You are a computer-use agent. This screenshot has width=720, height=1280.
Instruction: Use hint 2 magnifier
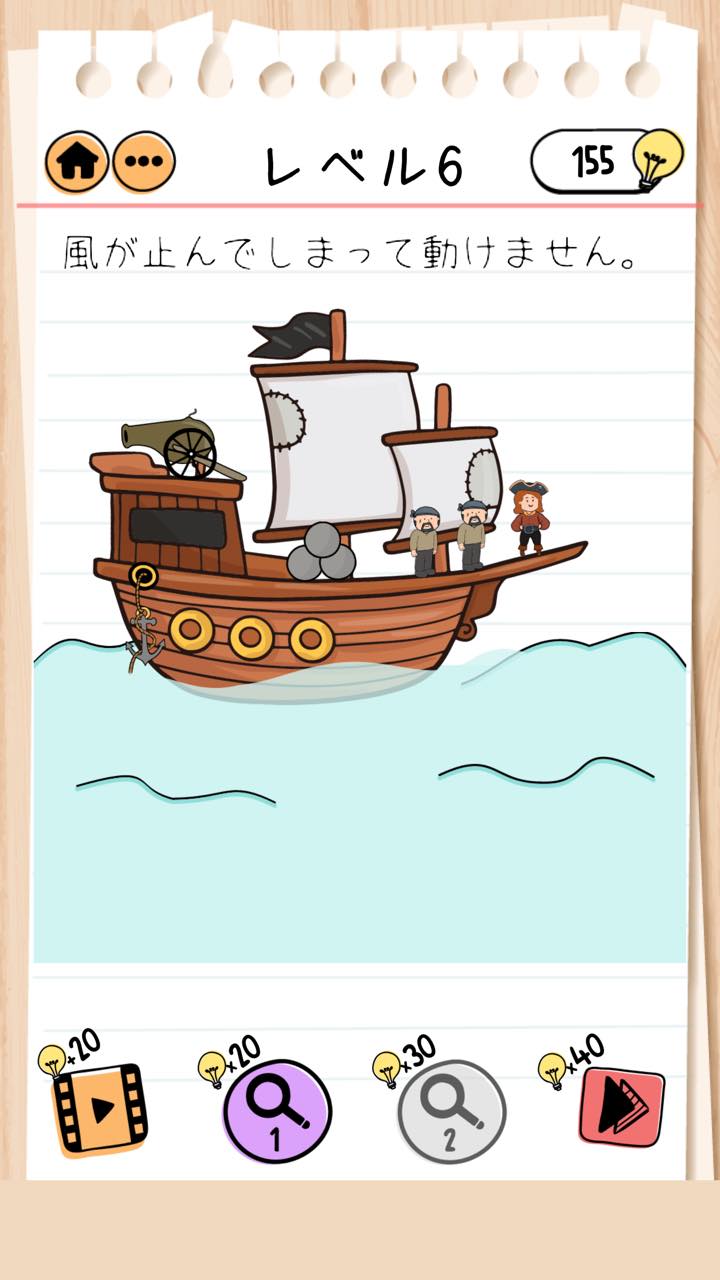tap(451, 1111)
